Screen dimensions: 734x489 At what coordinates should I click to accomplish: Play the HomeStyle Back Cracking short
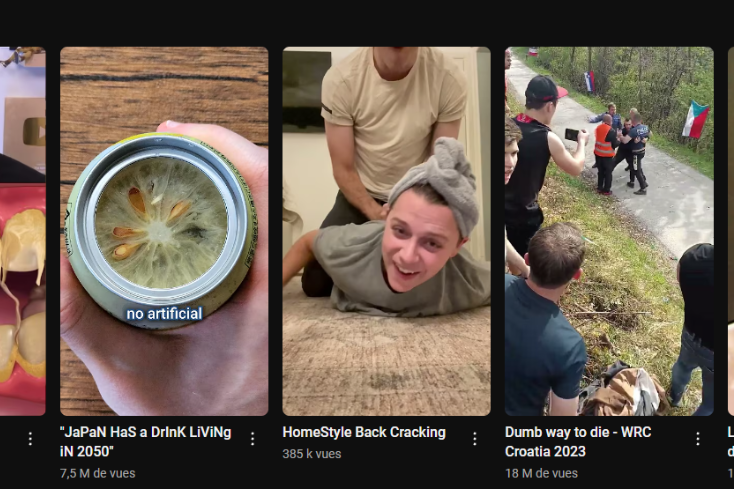[x=386, y=230]
